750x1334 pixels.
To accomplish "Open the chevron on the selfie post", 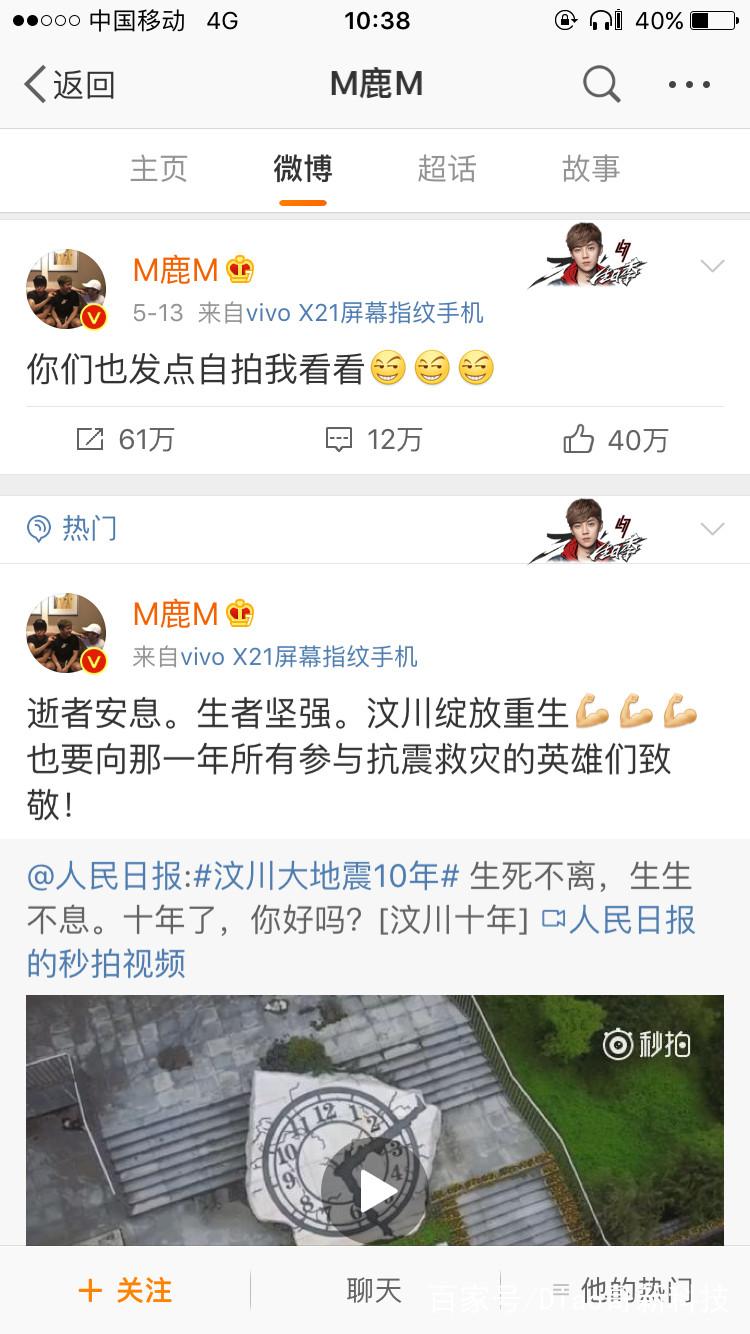I will 711,266.
